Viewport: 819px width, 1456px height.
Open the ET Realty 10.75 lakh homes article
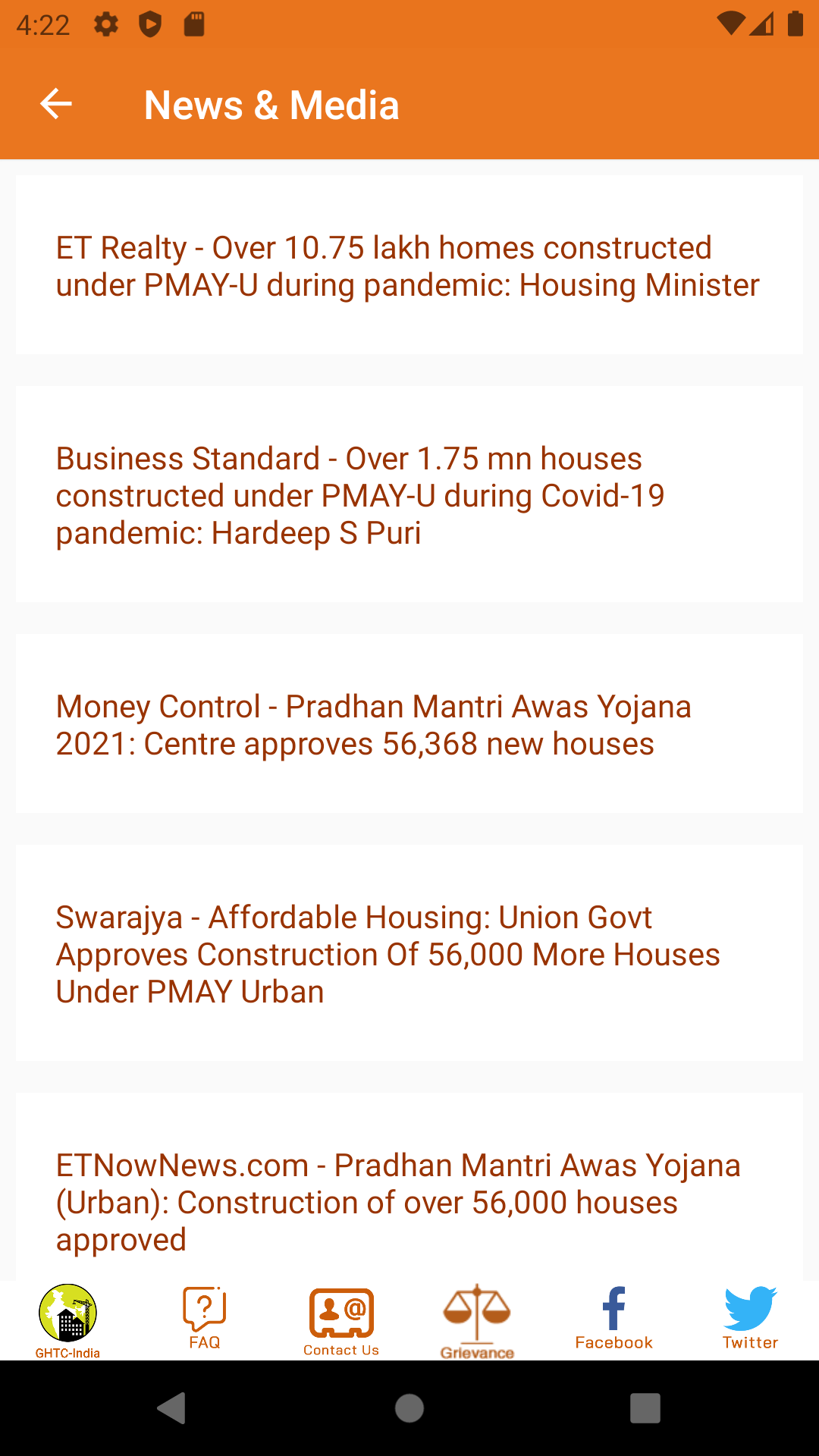click(409, 265)
